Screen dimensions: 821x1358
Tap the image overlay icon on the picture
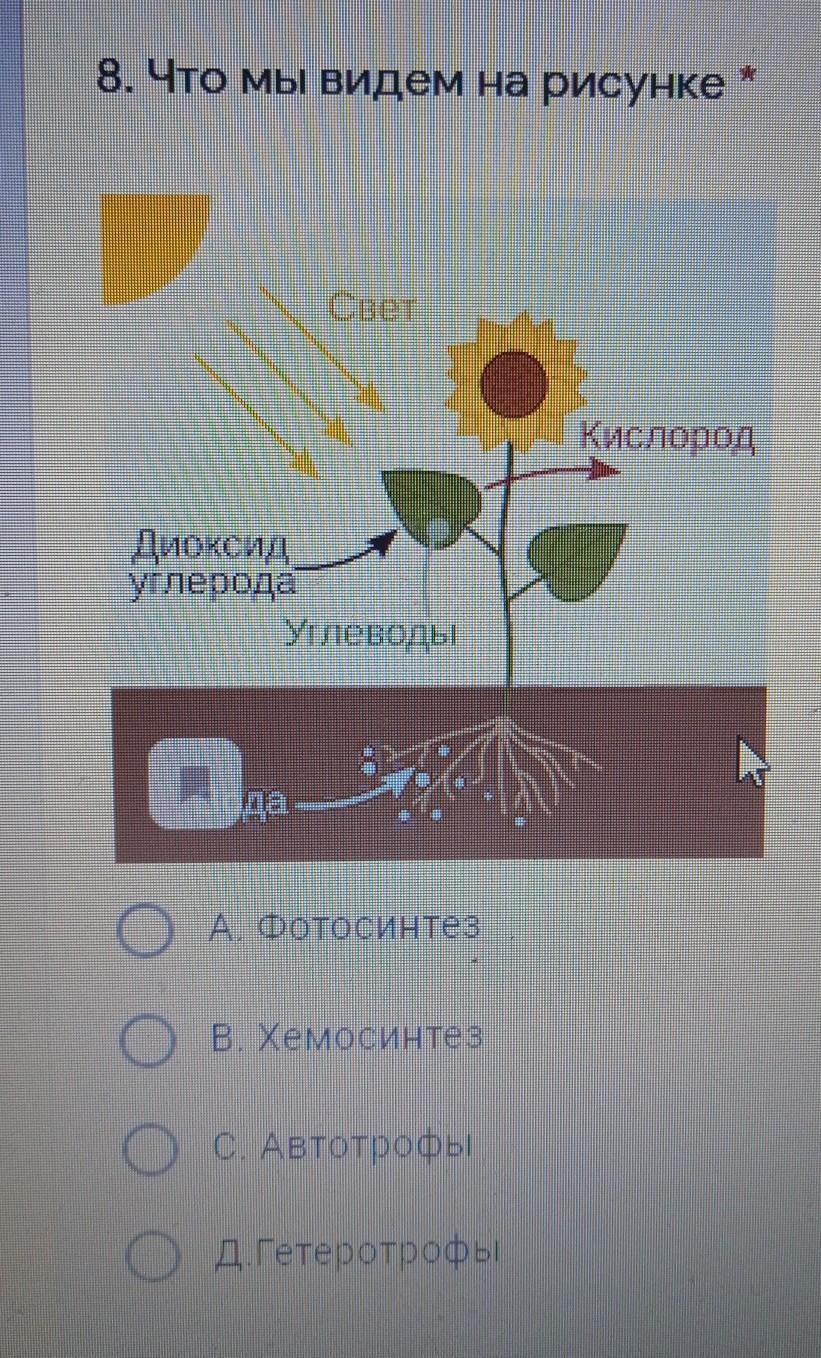[x=196, y=784]
